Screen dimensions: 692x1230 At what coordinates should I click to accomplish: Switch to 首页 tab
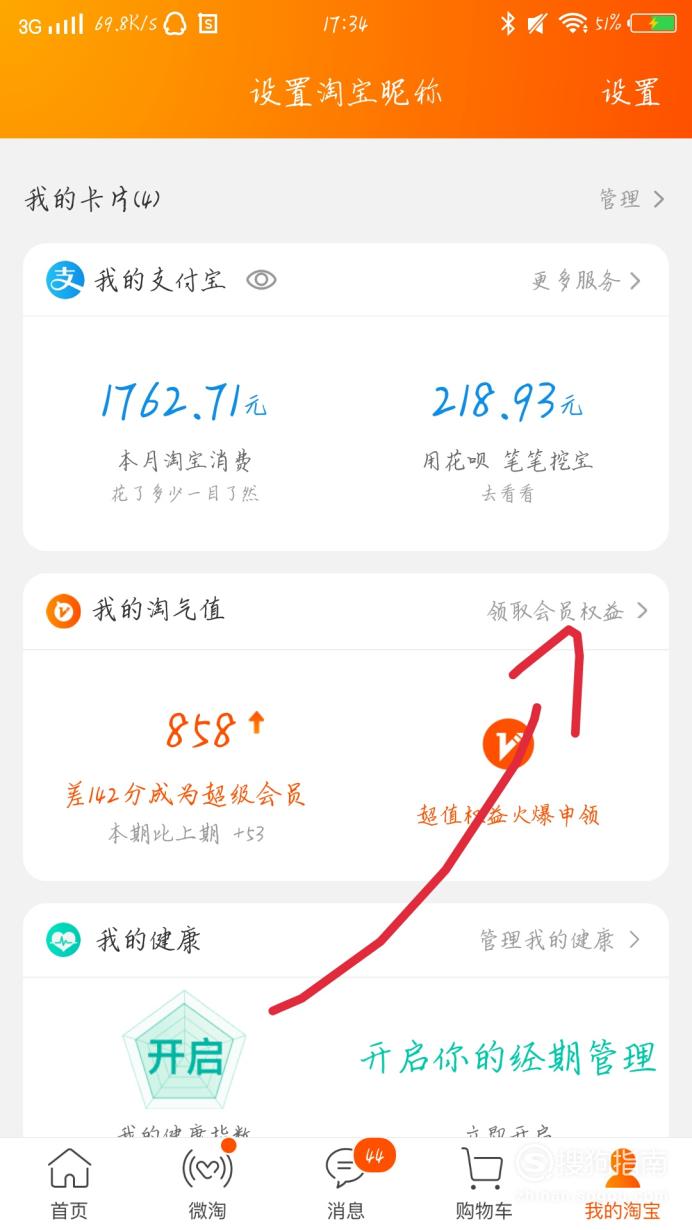(x=69, y=1183)
